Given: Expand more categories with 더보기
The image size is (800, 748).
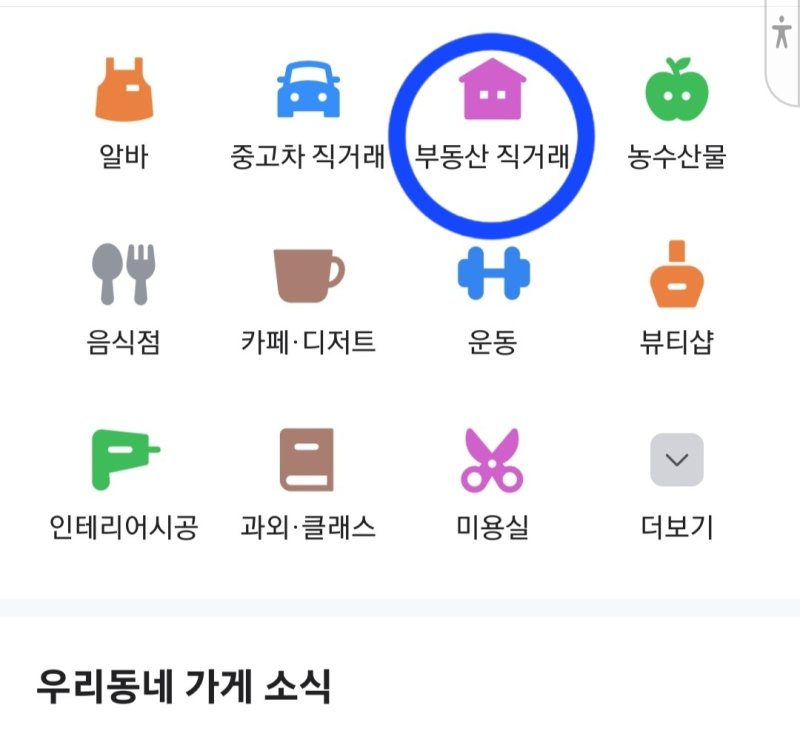Looking at the screenshot, I should [676, 480].
